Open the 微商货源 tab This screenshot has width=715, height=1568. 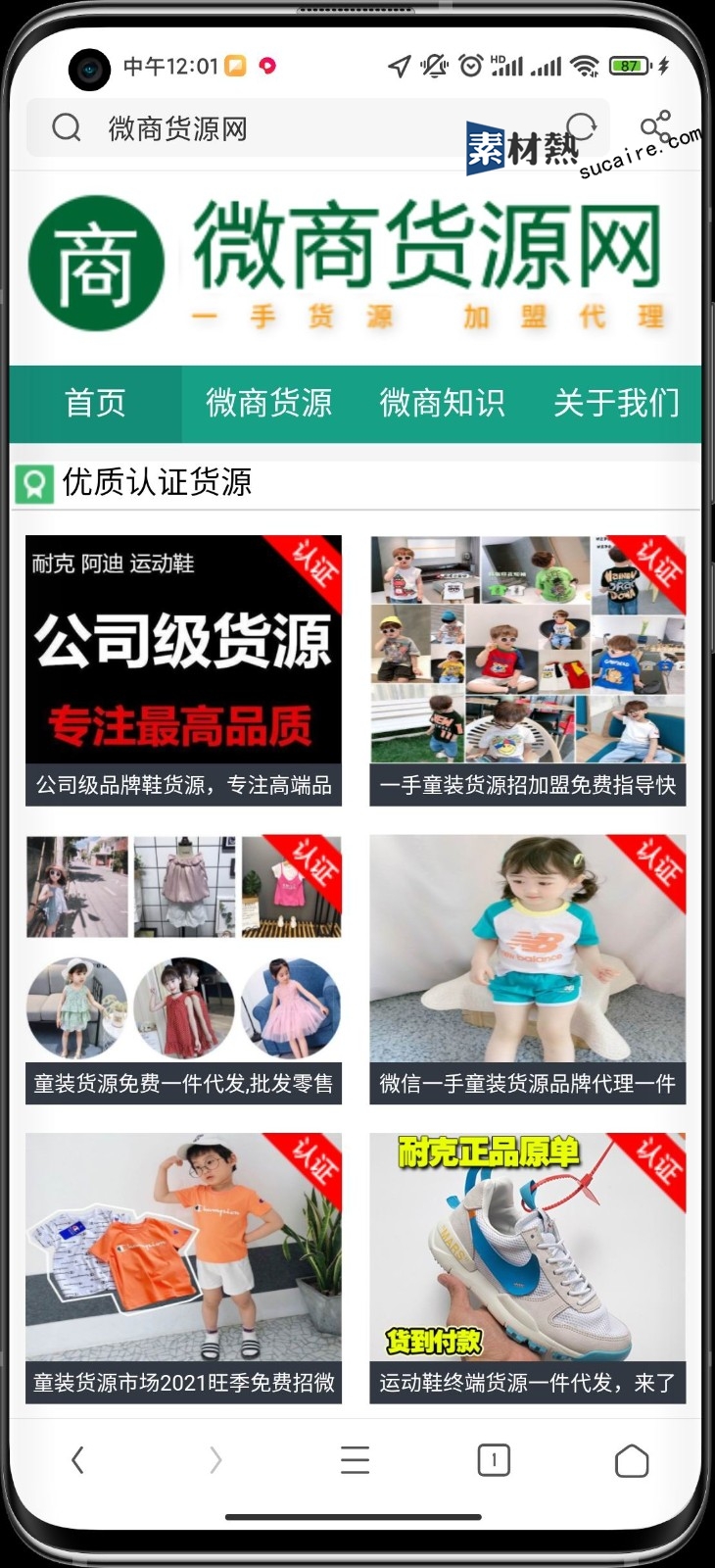pyautogui.click(x=268, y=403)
